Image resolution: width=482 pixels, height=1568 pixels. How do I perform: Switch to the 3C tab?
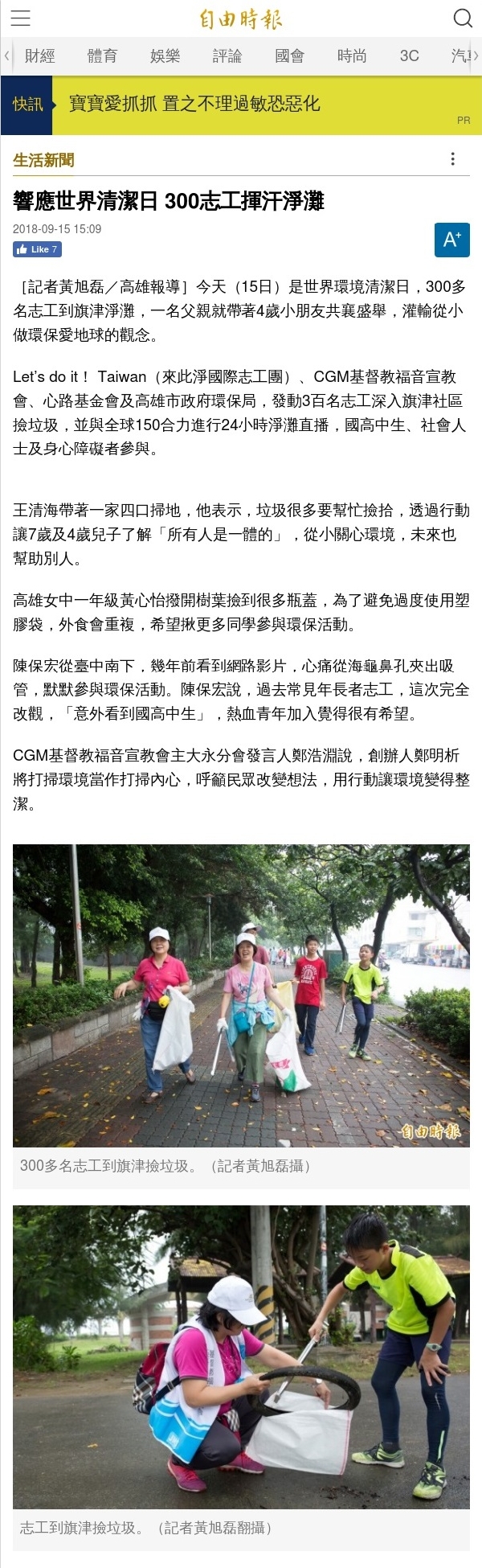(410, 55)
